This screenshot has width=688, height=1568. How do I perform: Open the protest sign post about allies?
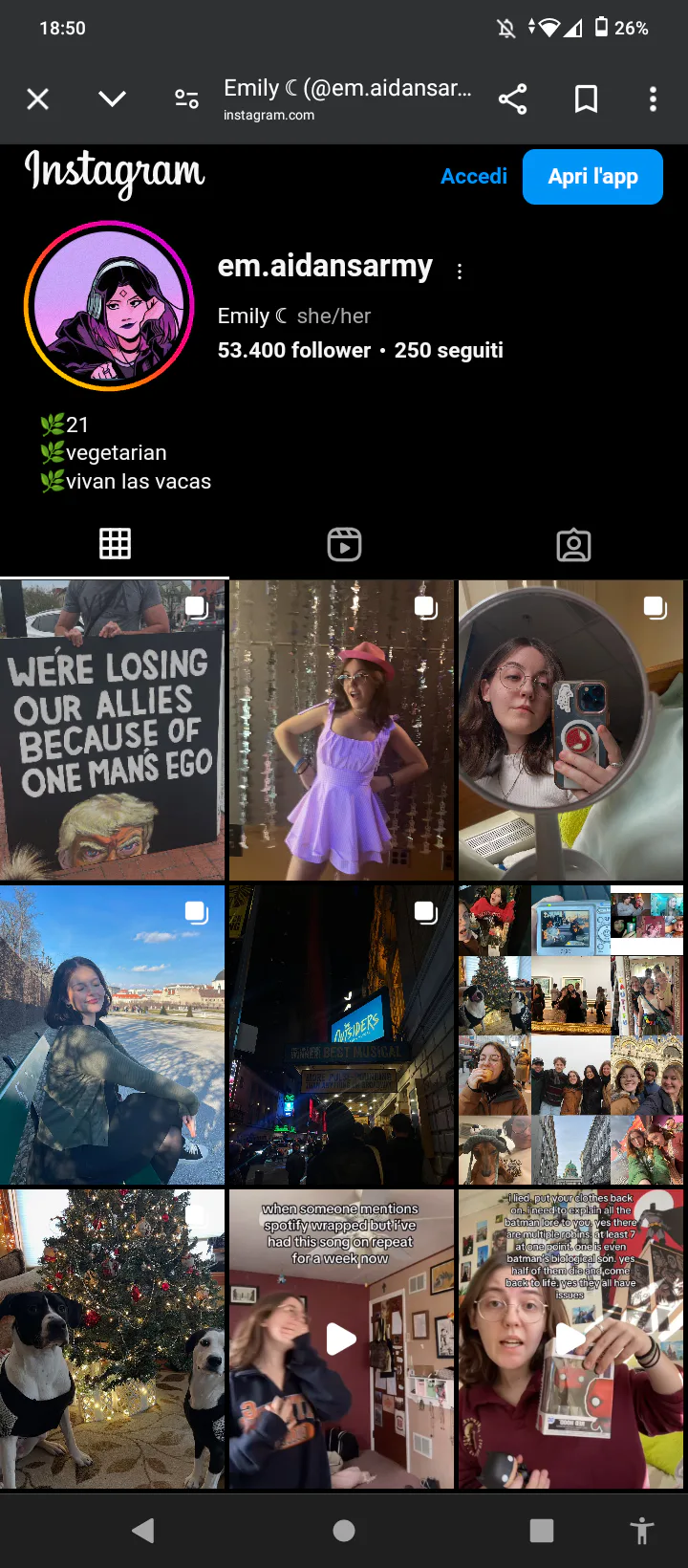112,730
